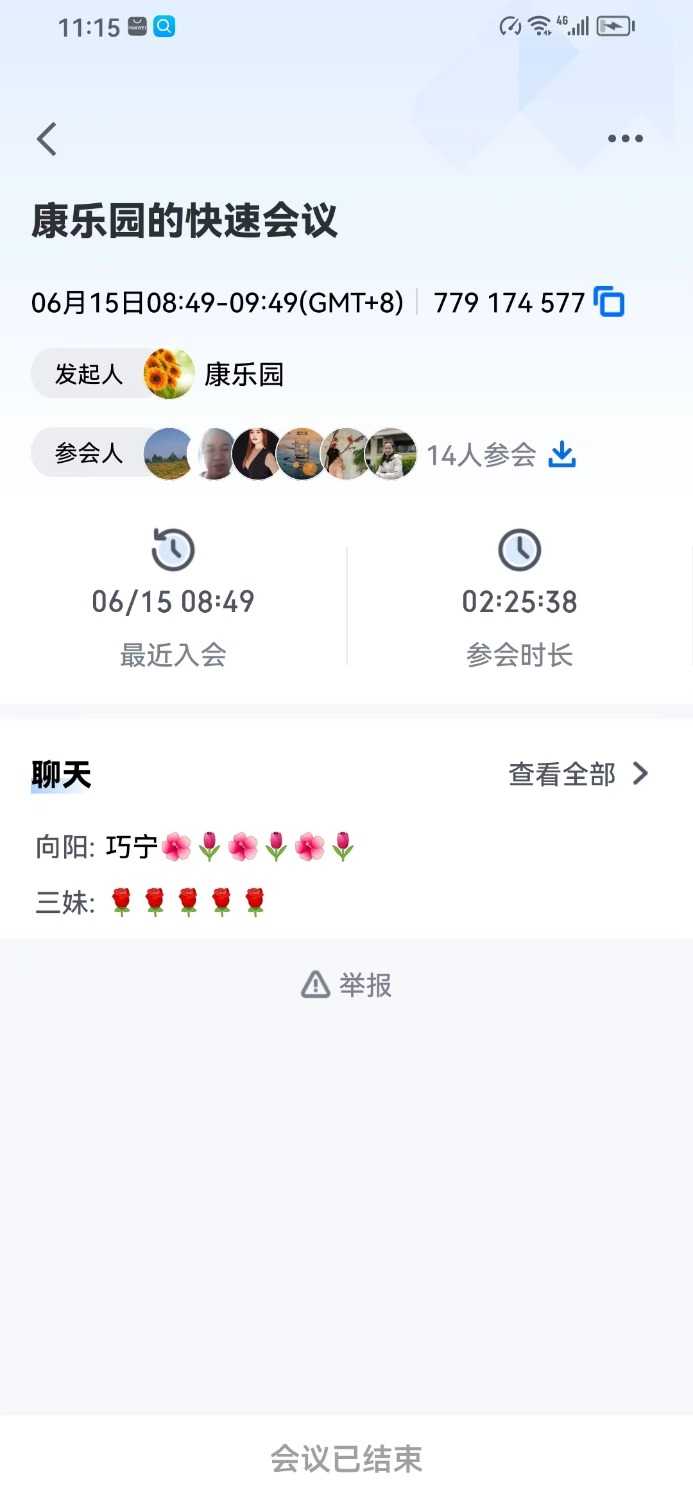View all chat messages via 查看全部
The height and width of the screenshot is (1500, 693).
(579, 774)
